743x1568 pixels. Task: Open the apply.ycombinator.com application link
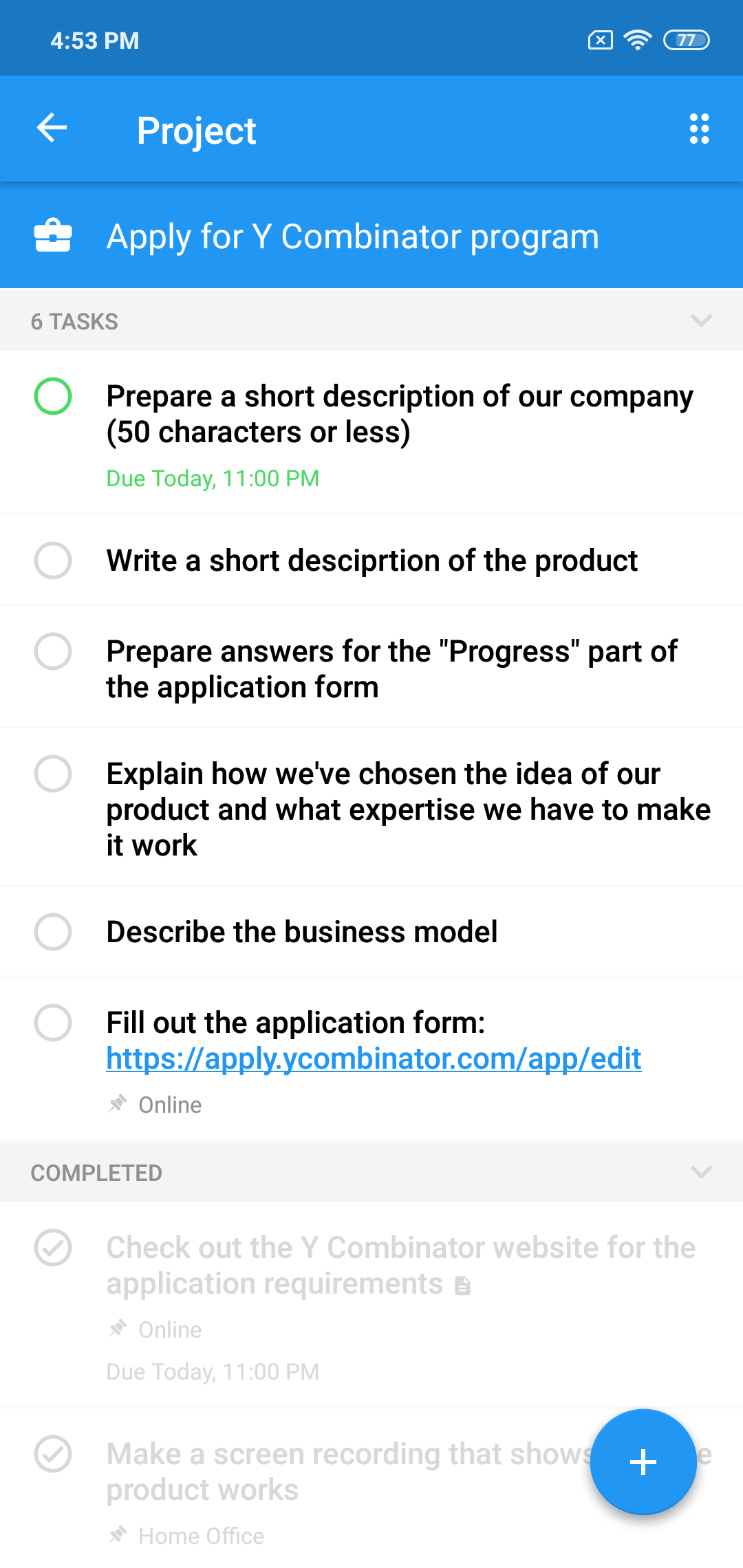point(374,1058)
